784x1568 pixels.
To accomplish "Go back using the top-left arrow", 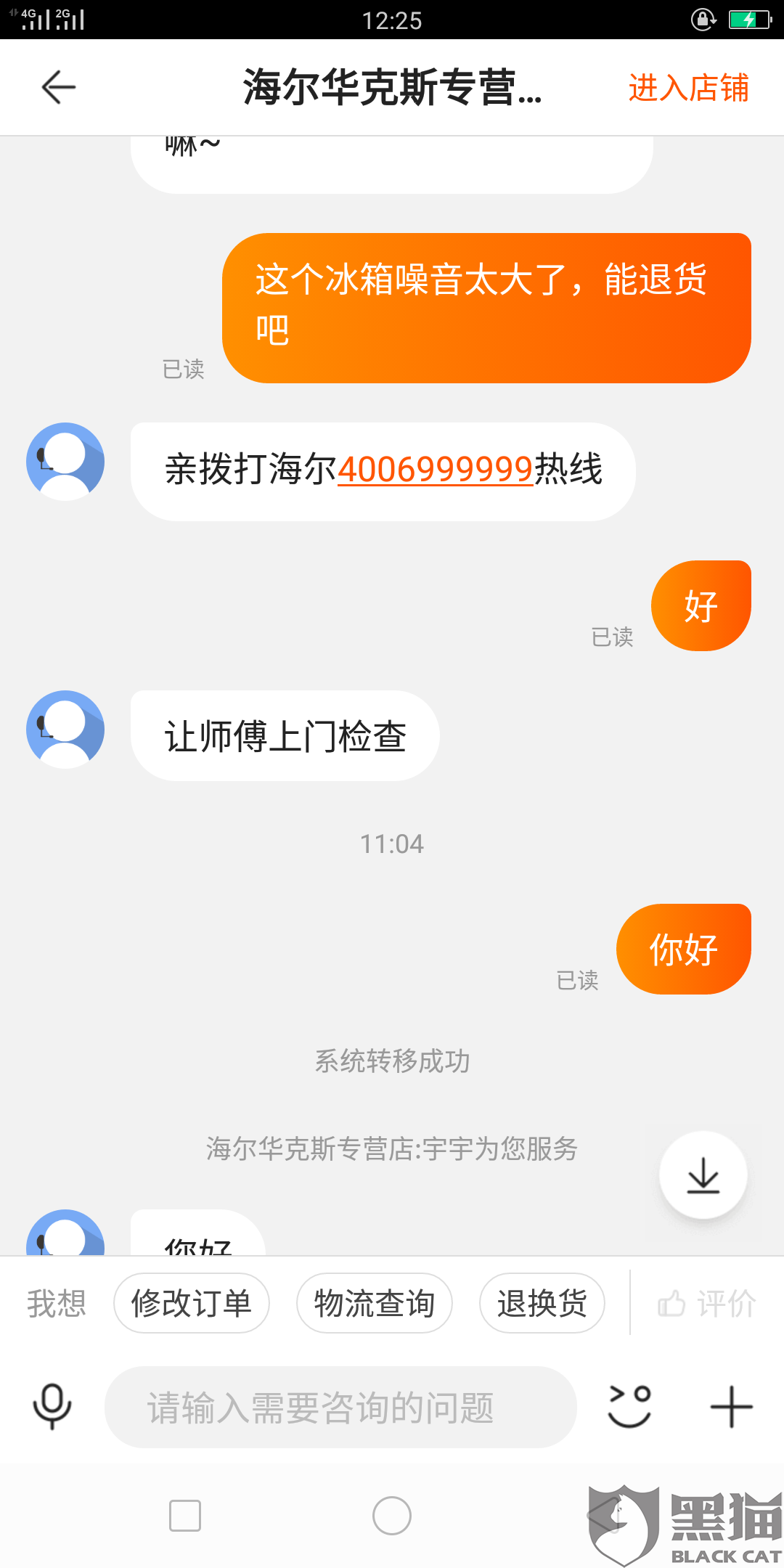I will [x=59, y=88].
